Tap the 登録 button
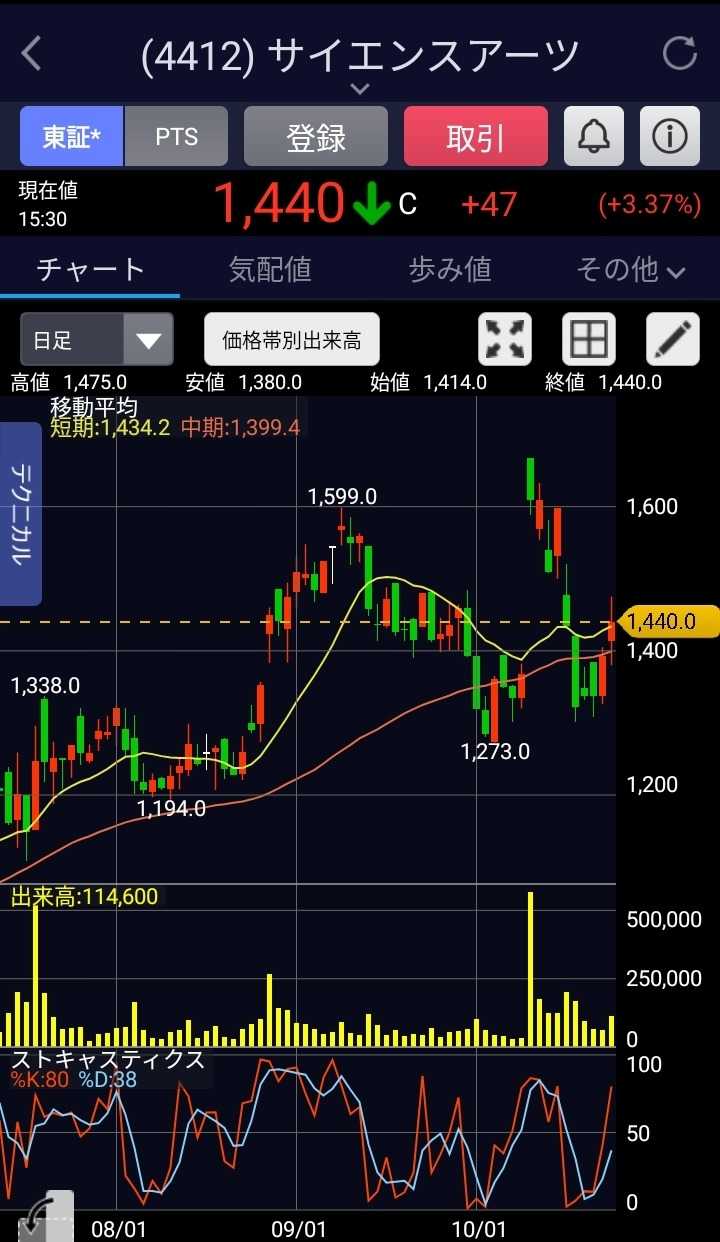 (x=316, y=136)
